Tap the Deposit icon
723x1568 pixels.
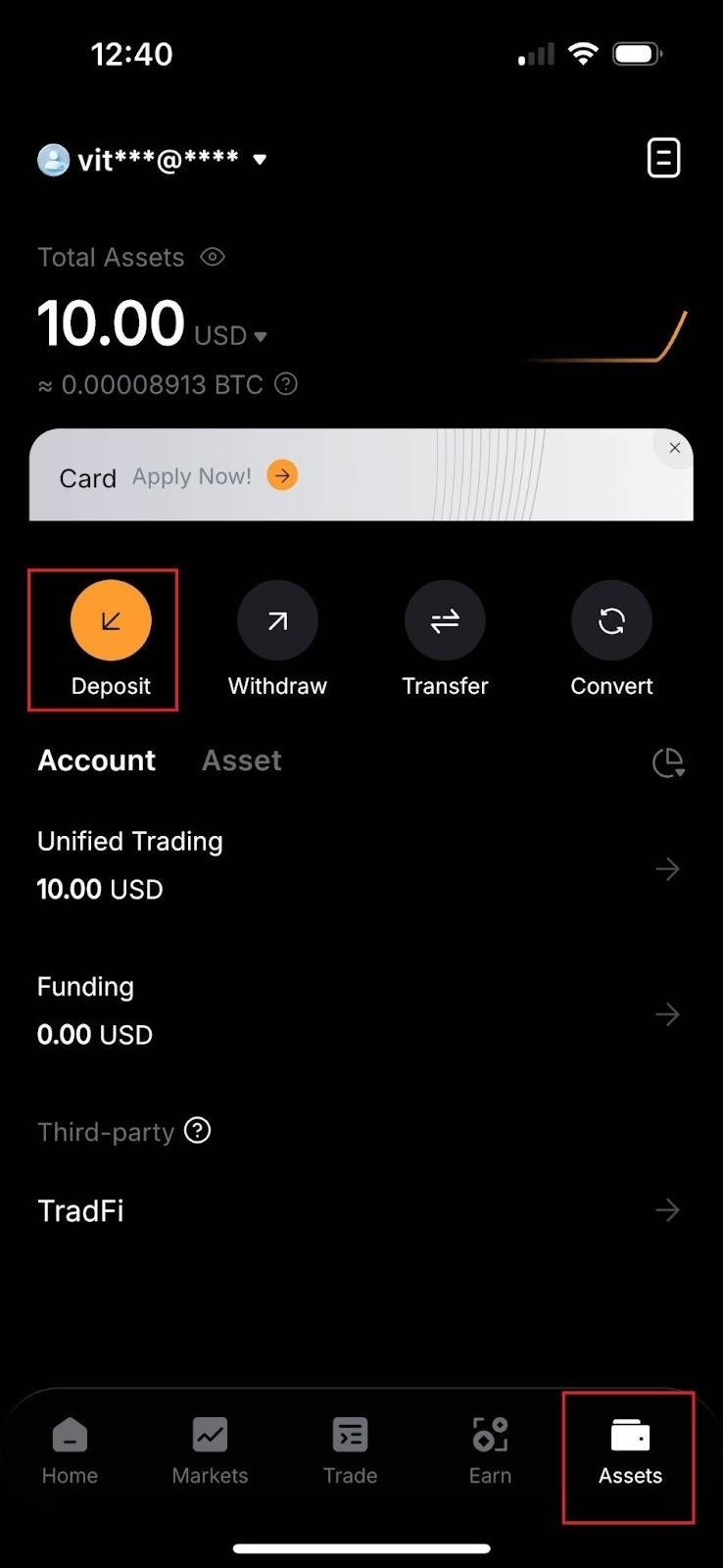coord(110,619)
